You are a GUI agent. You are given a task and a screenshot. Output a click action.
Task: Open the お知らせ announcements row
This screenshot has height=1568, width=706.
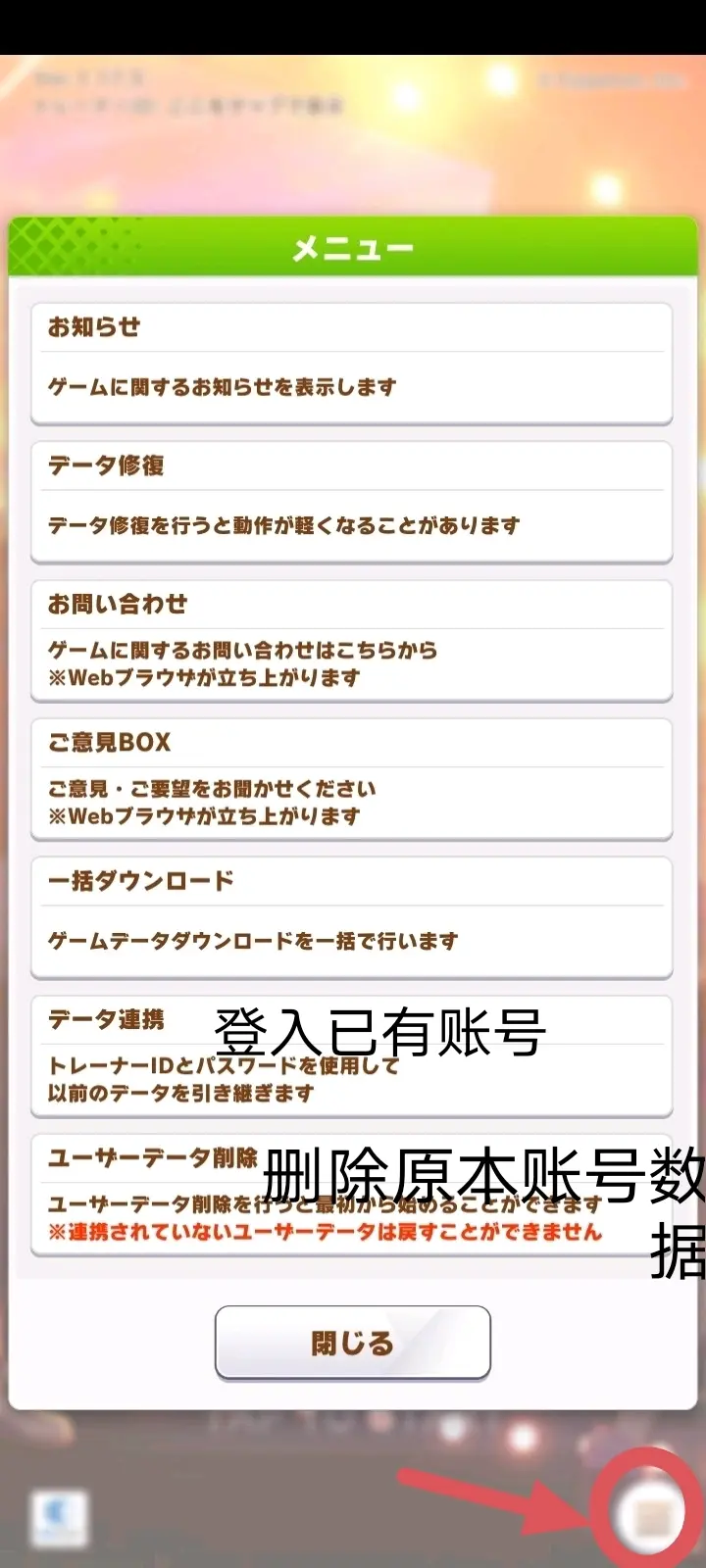pos(351,363)
